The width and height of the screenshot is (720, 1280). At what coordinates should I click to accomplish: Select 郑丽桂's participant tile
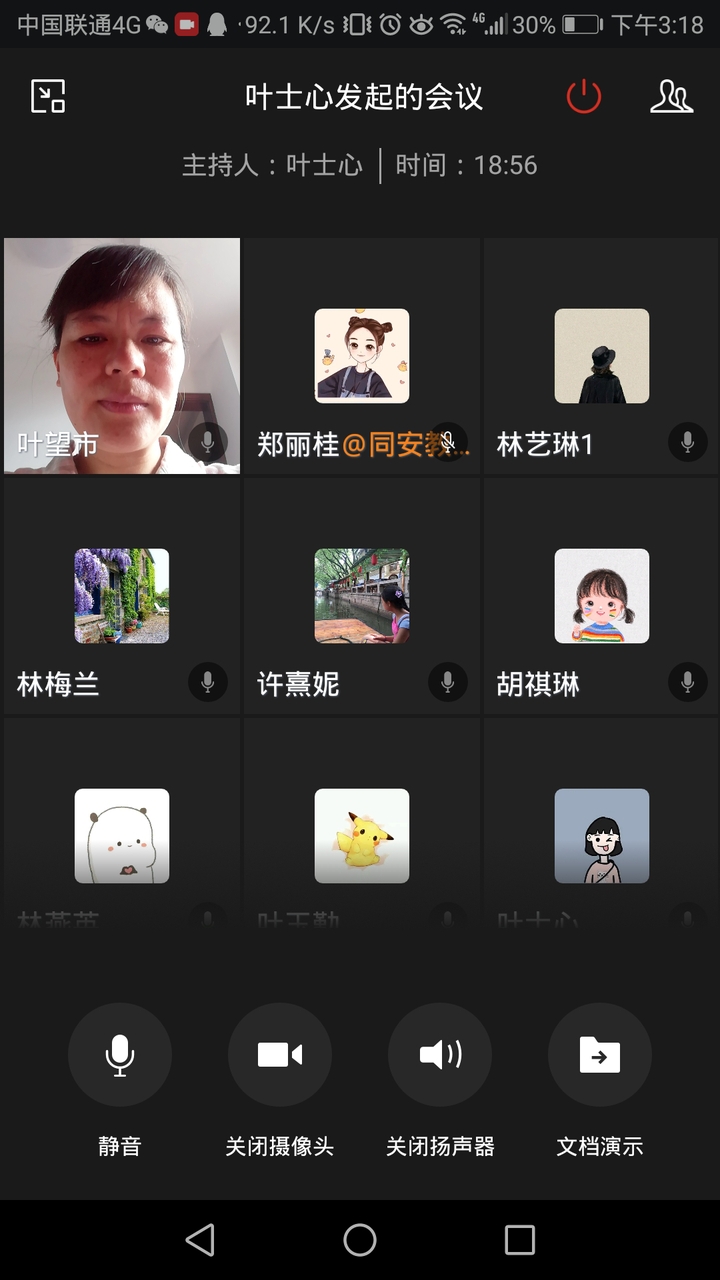[362, 355]
